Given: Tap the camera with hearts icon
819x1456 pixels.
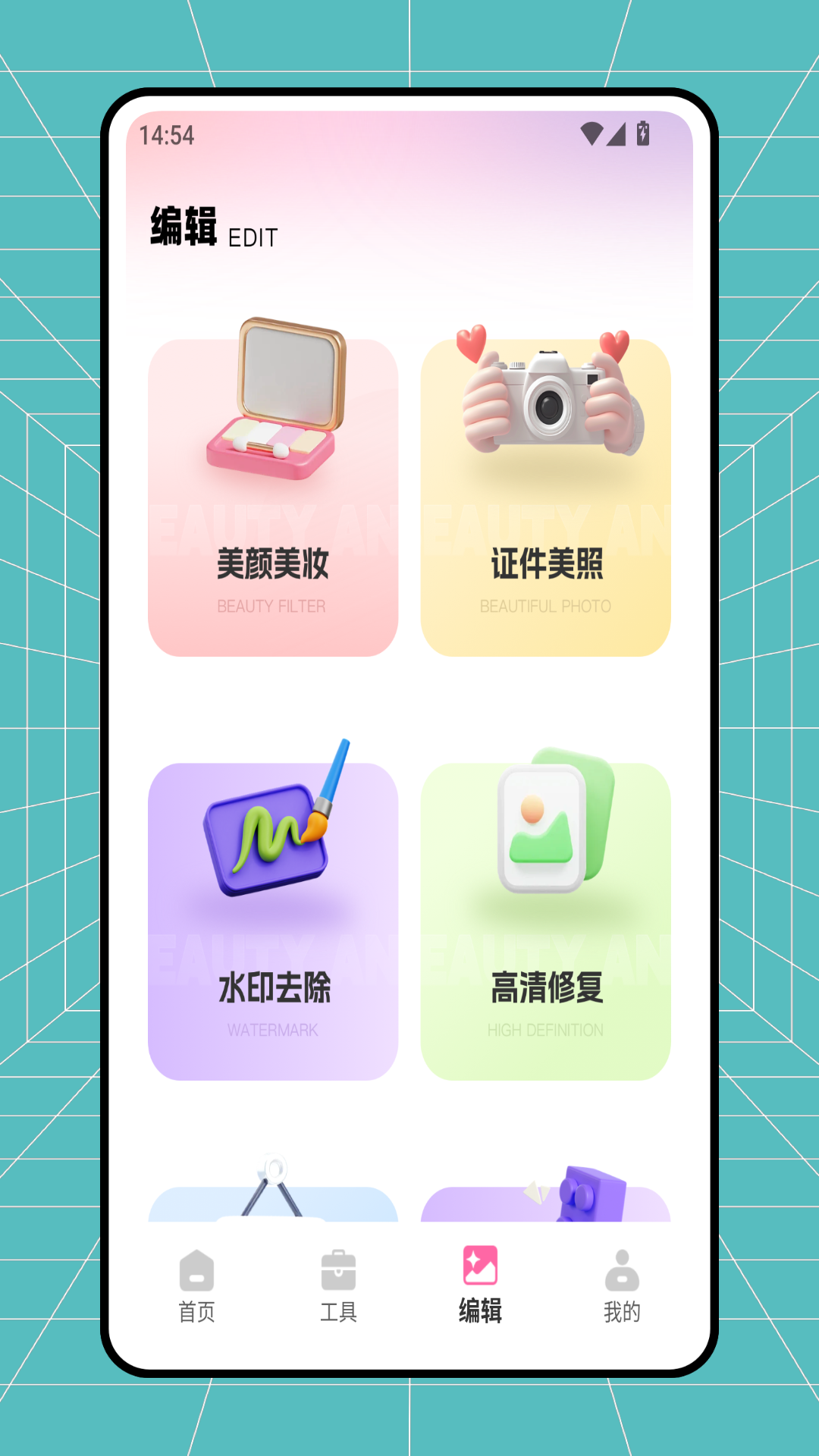Looking at the screenshot, I should (x=546, y=402).
